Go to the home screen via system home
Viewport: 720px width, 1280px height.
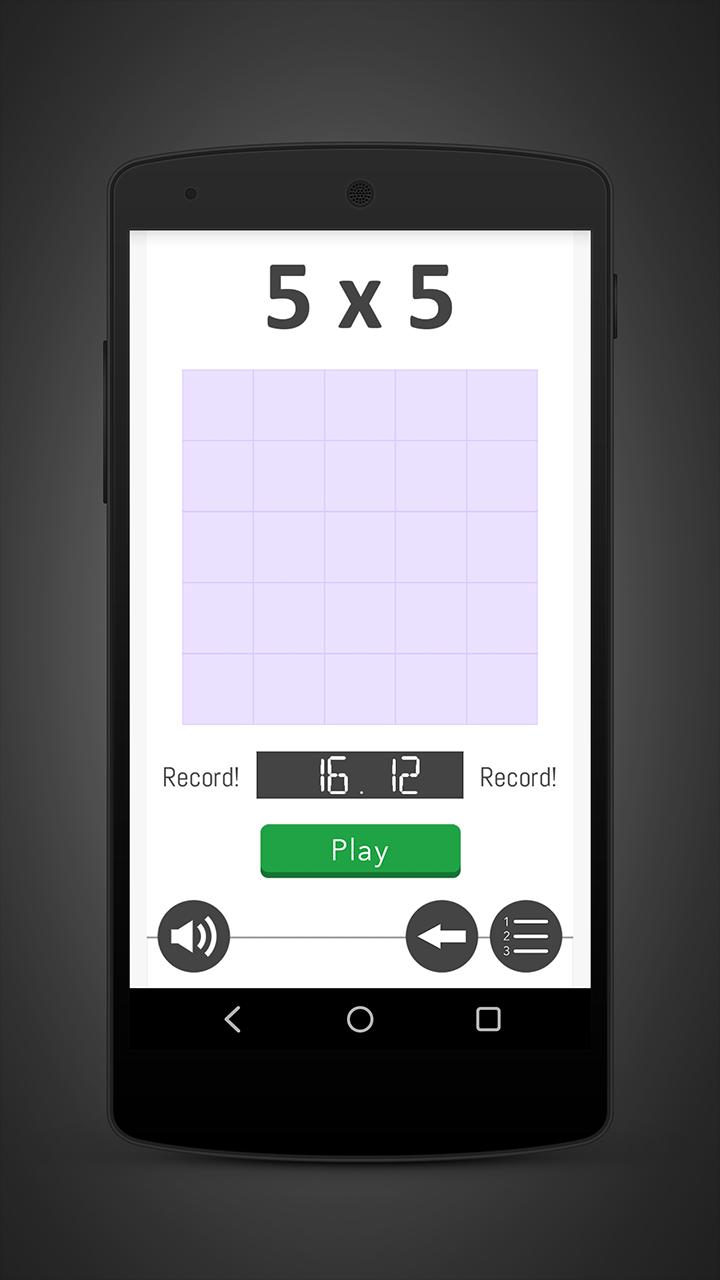coord(360,1019)
